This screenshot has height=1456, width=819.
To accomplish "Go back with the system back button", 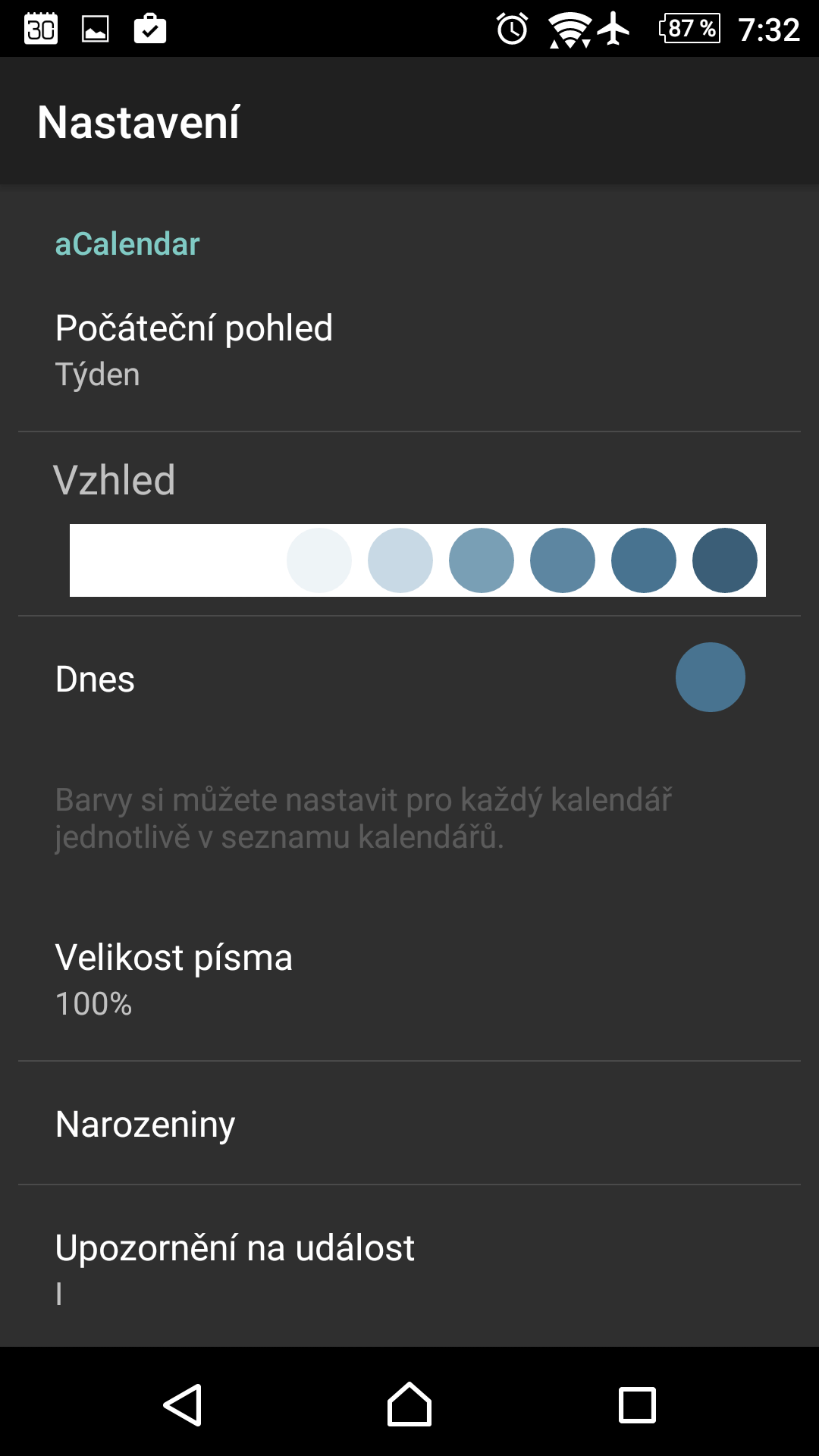I will pyautogui.click(x=182, y=1405).
